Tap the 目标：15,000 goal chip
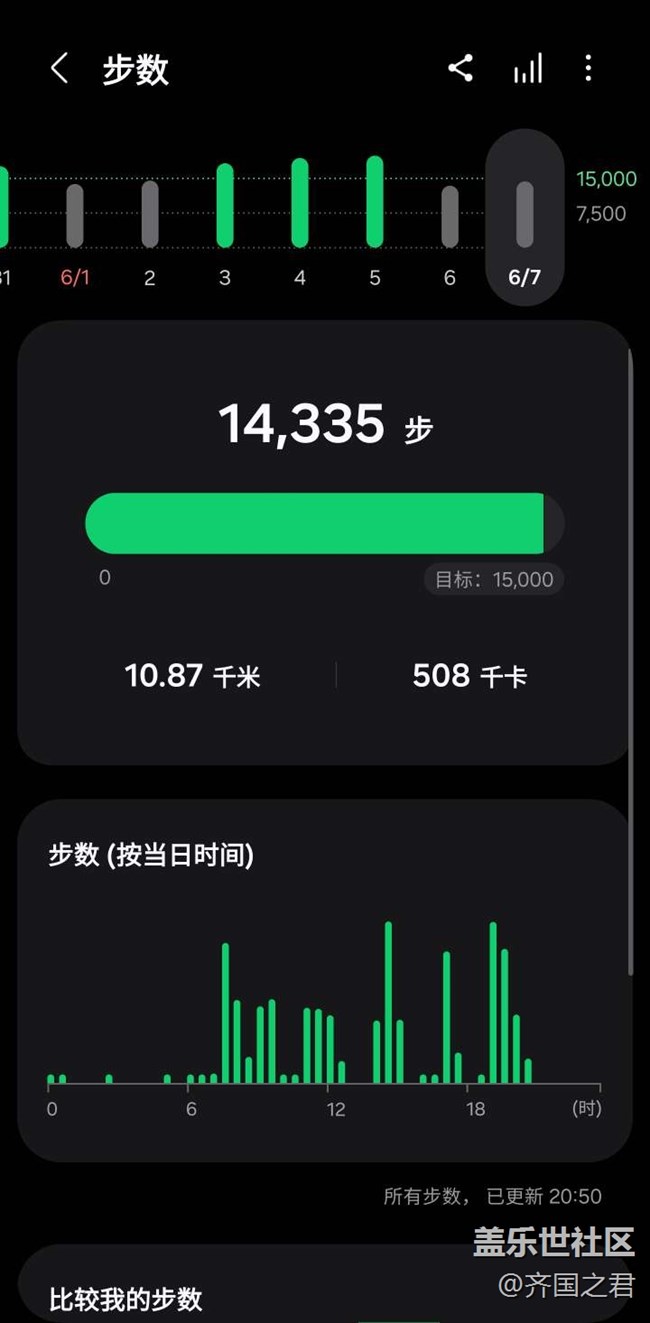650x1323 pixels. 494,579
